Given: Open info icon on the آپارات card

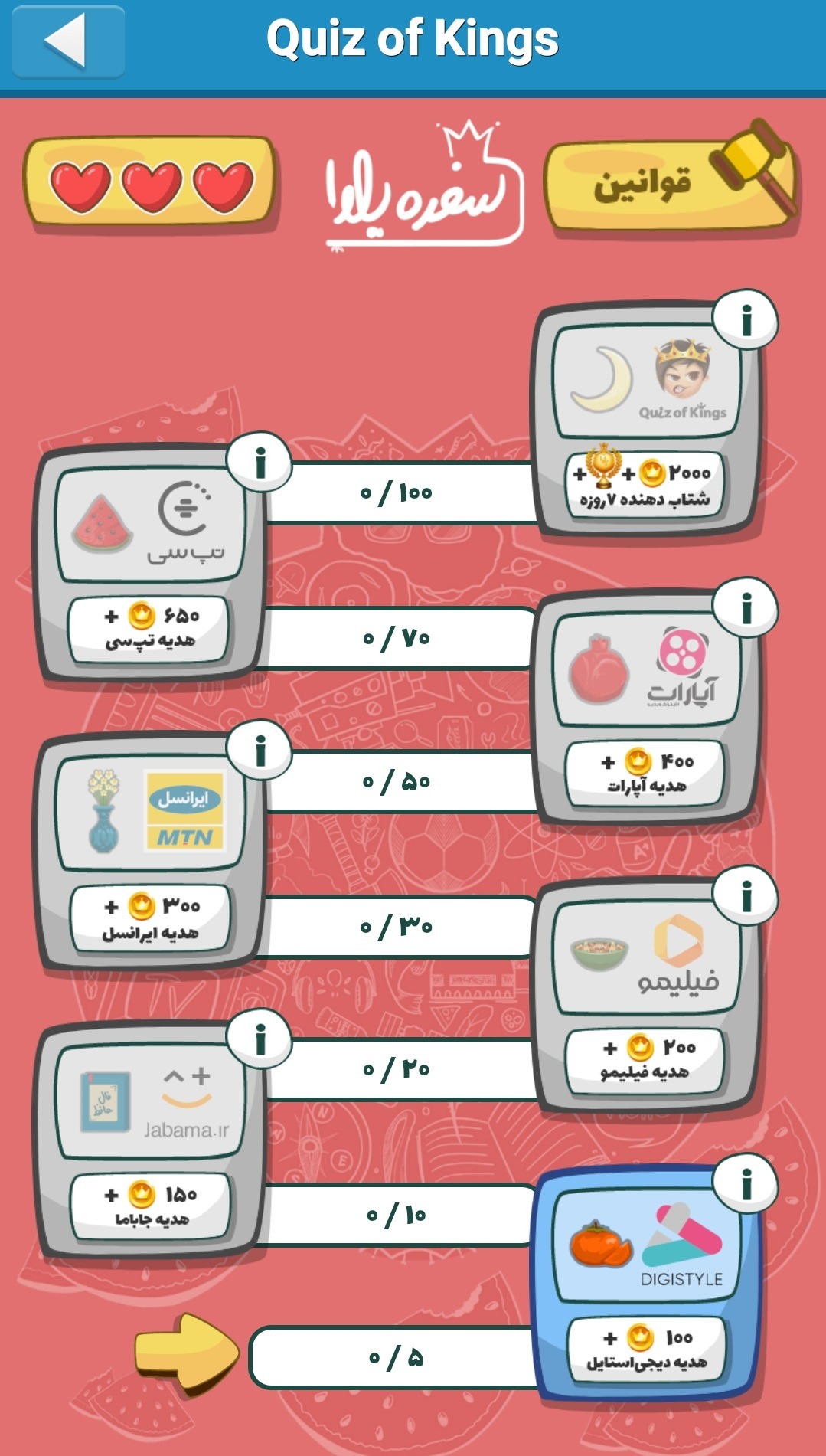Looking at the screenshot, I should [746, 608].
